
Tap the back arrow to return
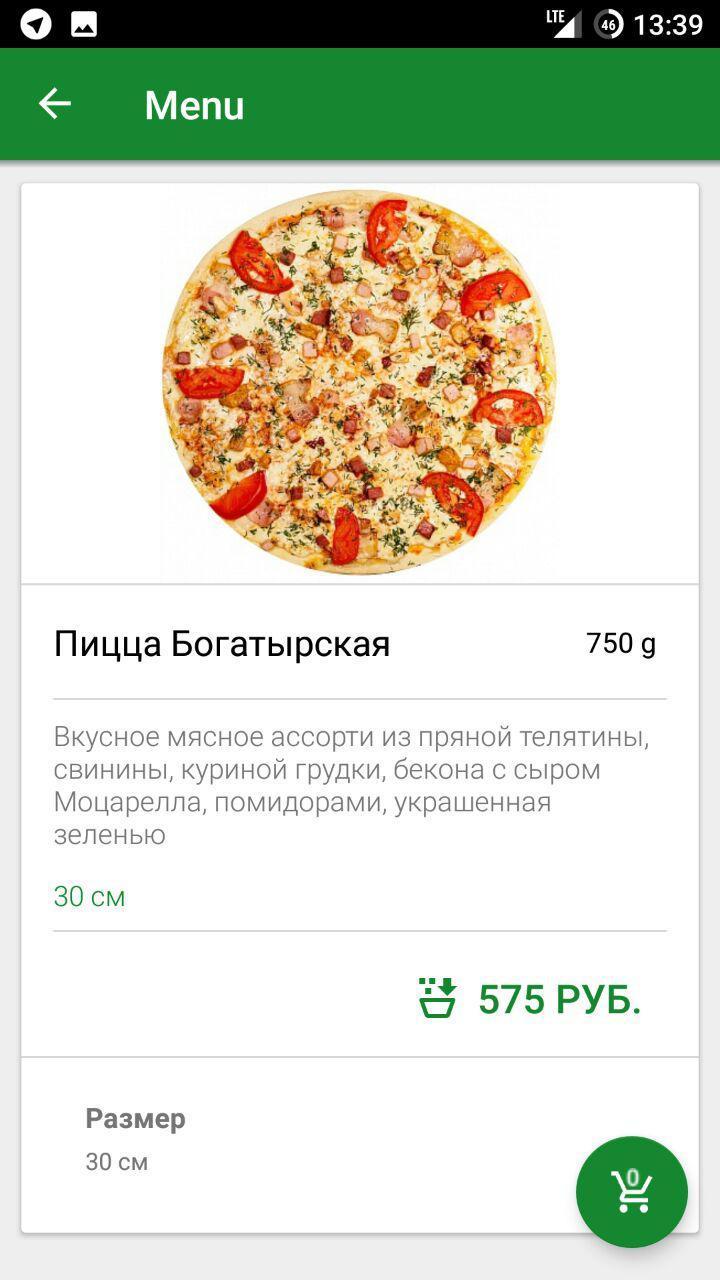point(55,102)
